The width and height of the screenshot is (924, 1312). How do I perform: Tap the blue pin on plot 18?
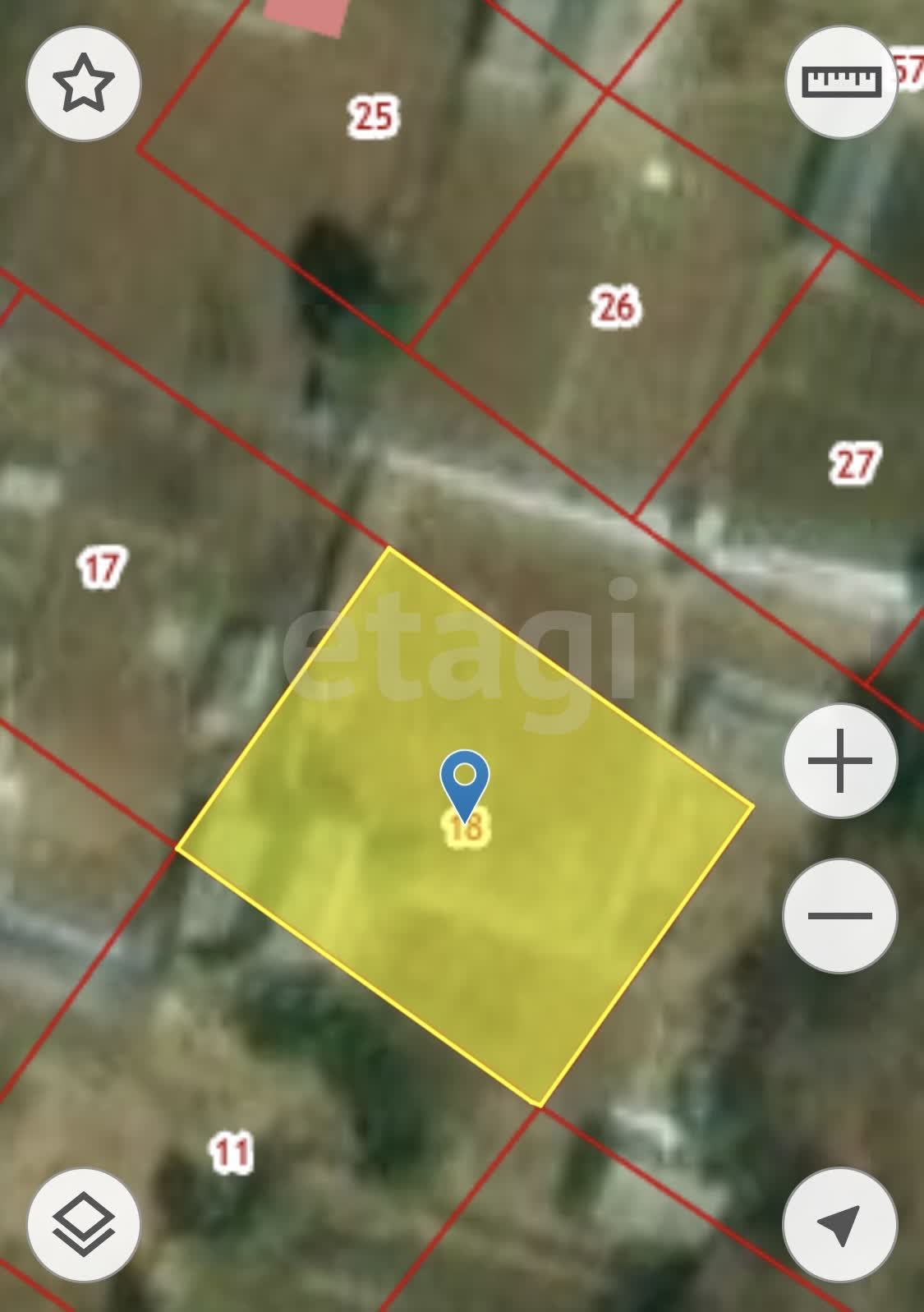[x=465, y=780]
